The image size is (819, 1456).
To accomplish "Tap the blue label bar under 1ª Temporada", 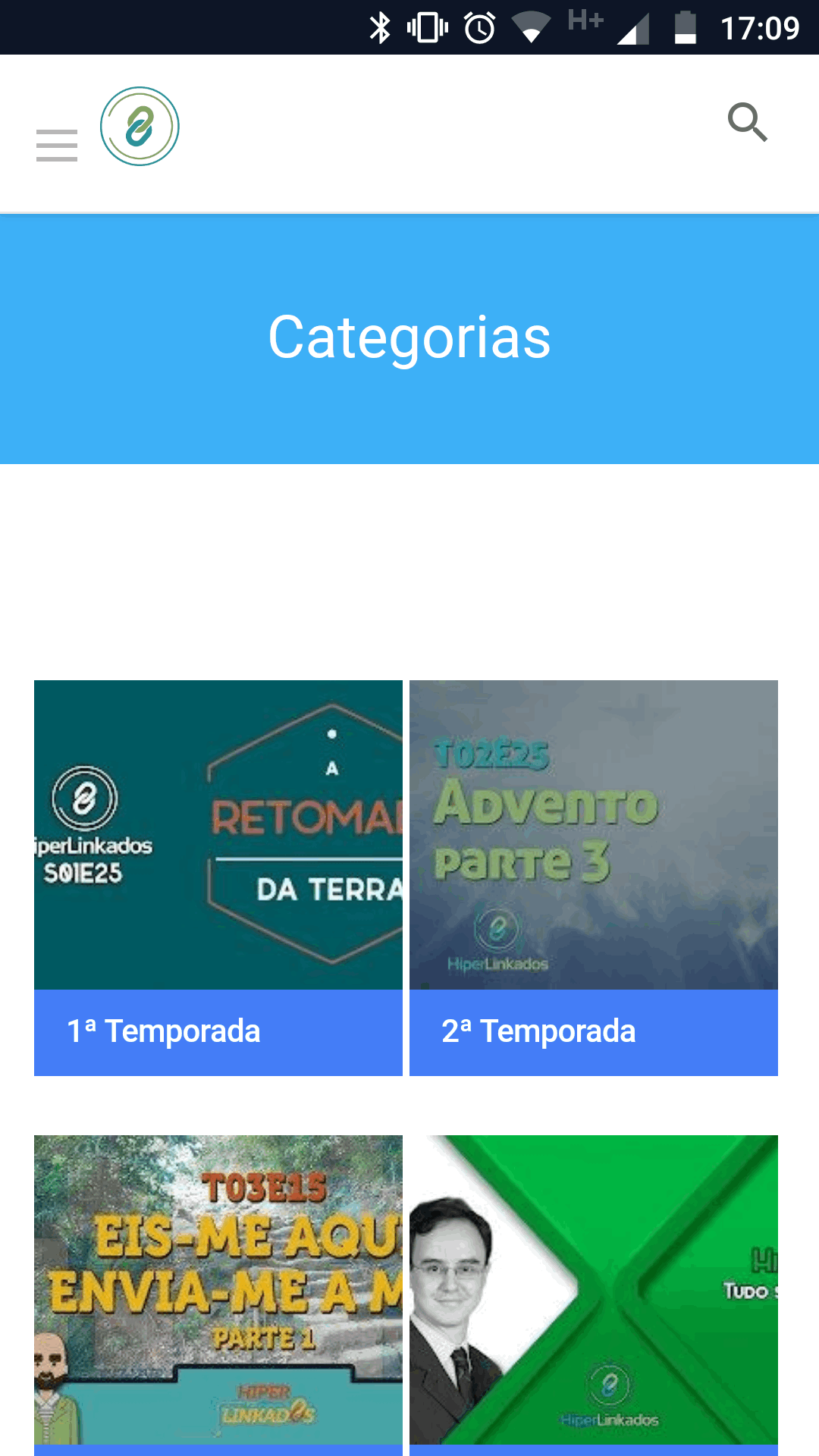I will pos(218,1031).
